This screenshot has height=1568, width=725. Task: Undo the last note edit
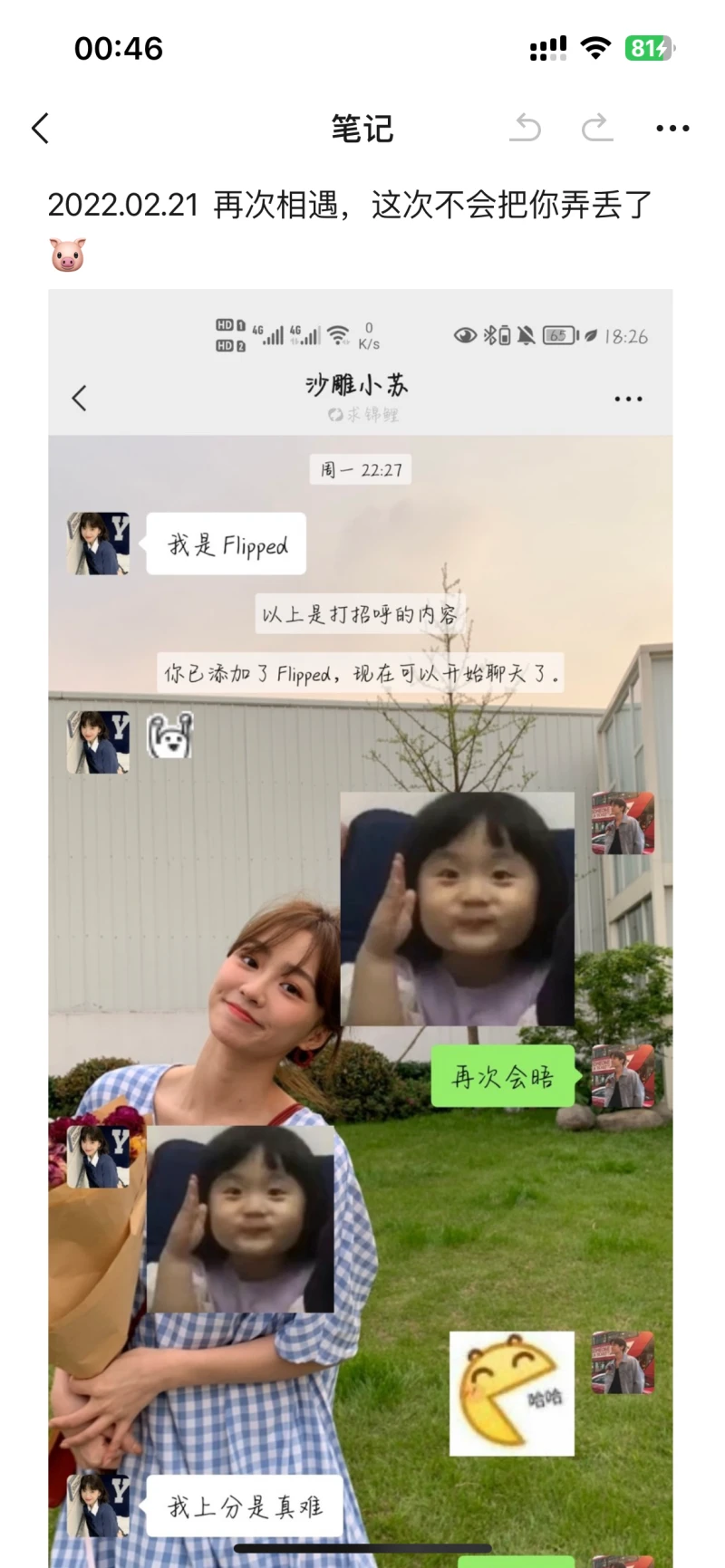[x=525, y=129]
